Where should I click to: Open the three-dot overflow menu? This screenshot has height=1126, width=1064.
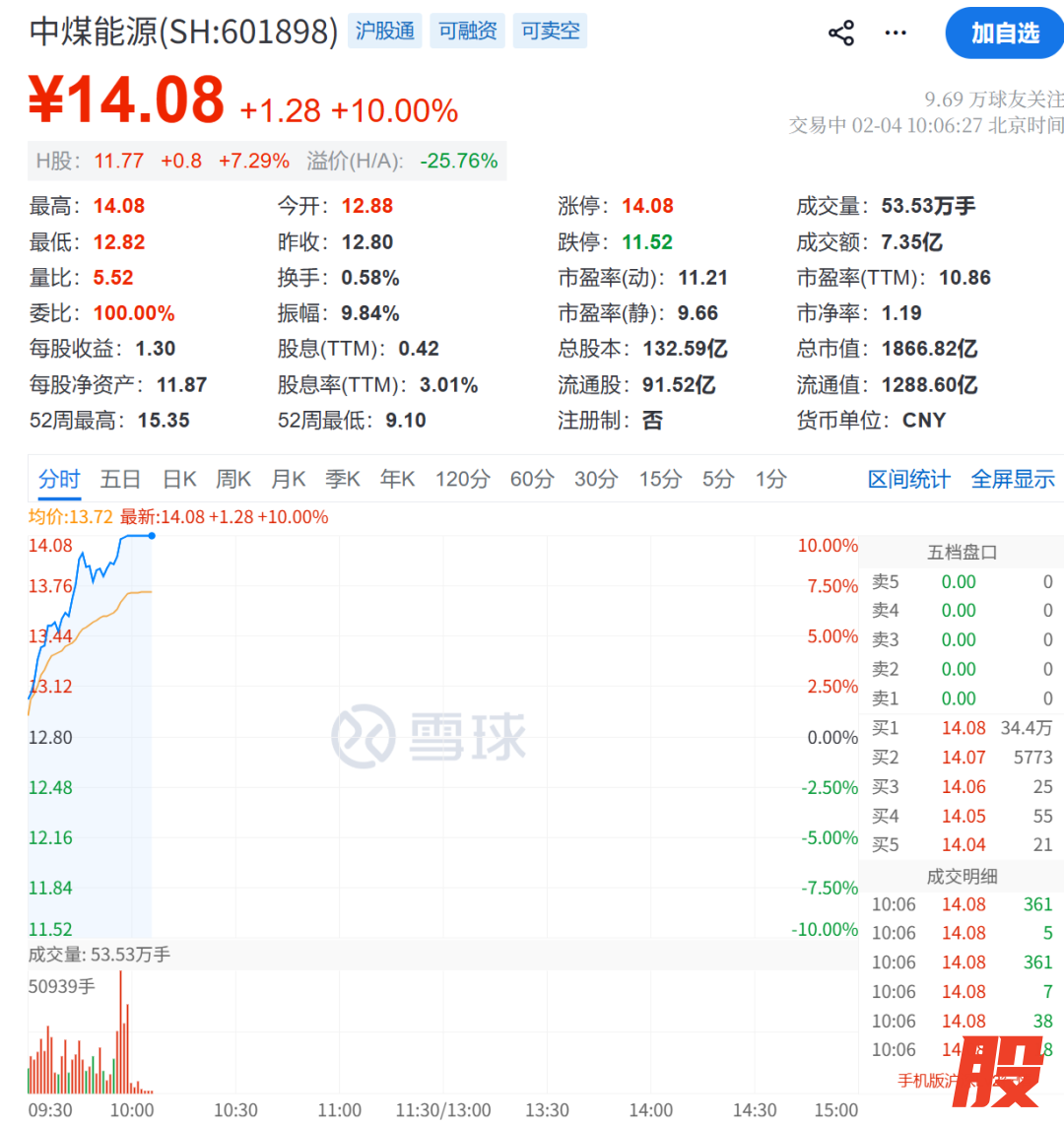pyautogui.click(x=896, y=33)
